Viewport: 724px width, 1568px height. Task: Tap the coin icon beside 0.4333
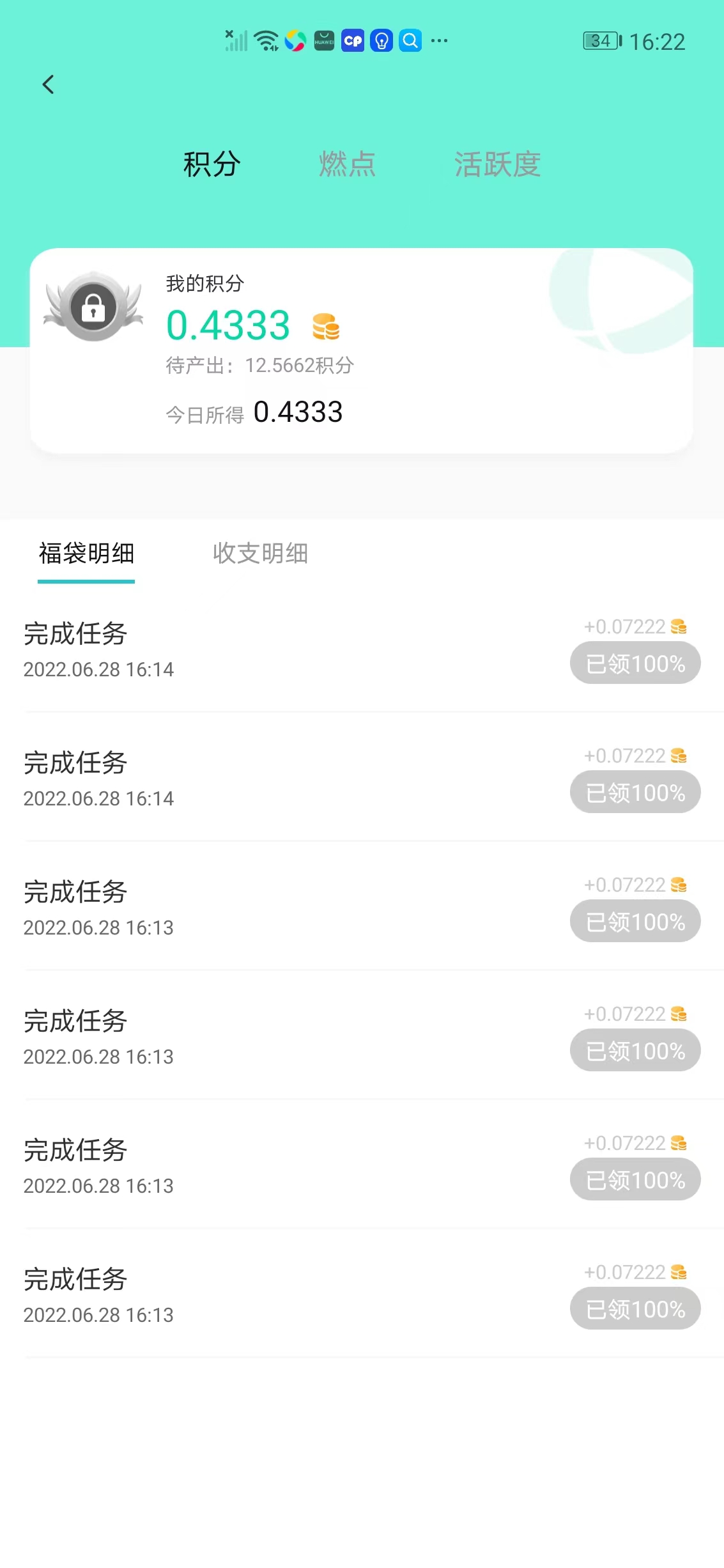[326, 327]
